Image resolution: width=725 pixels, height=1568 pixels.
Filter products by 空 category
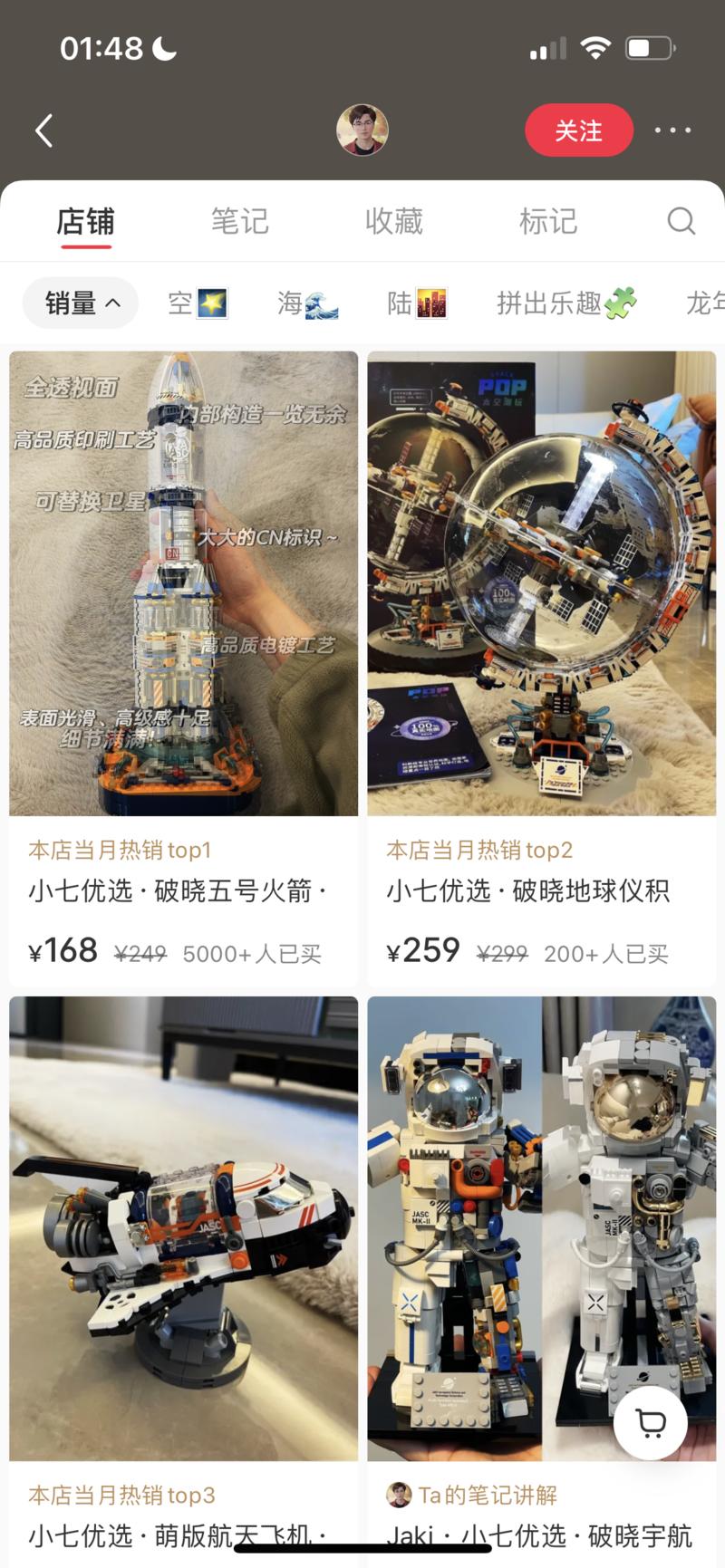[x=198, y=303]
